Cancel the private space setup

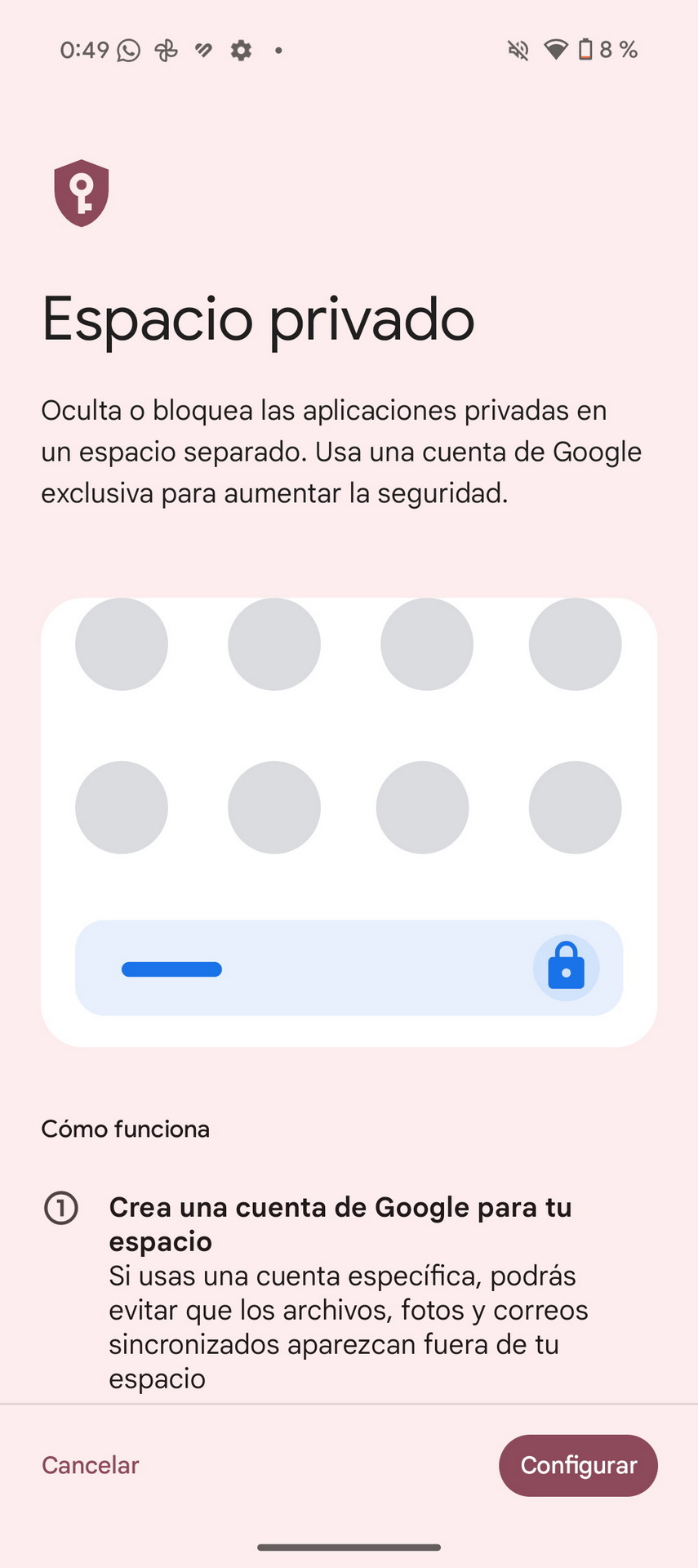(x=91, y=1465)
